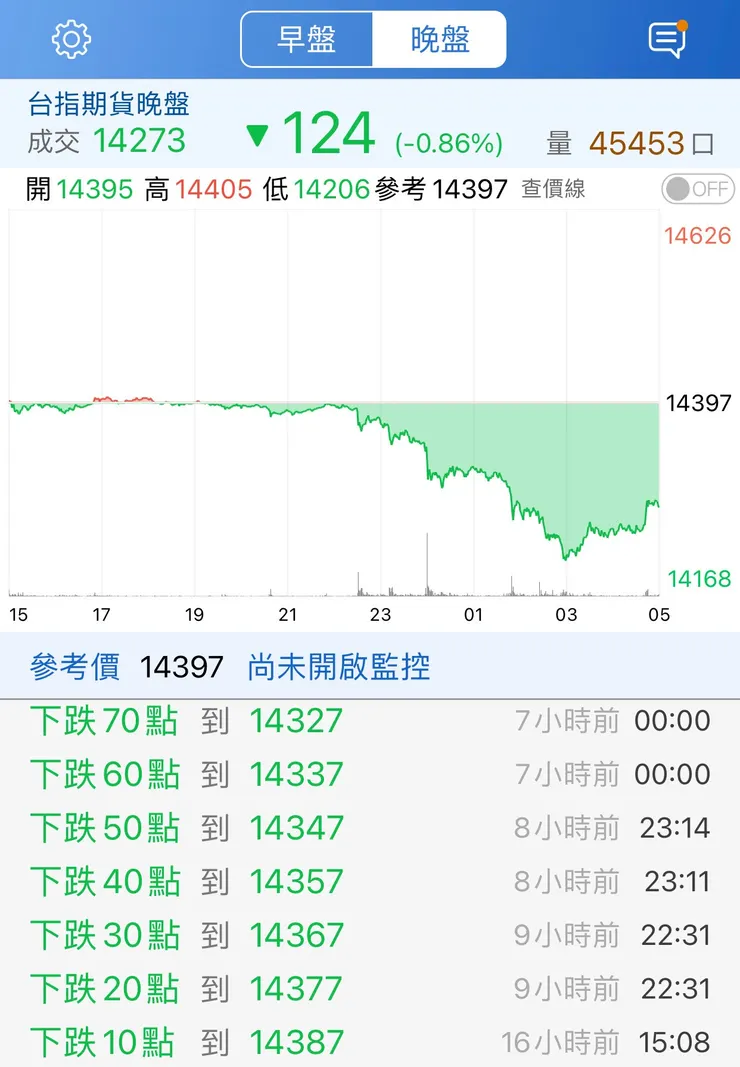The height and width of the screenshot is (1067, 740).
Task: Enable the 查價線 OFF toggle switch
Action: click(x=697, y=189)
